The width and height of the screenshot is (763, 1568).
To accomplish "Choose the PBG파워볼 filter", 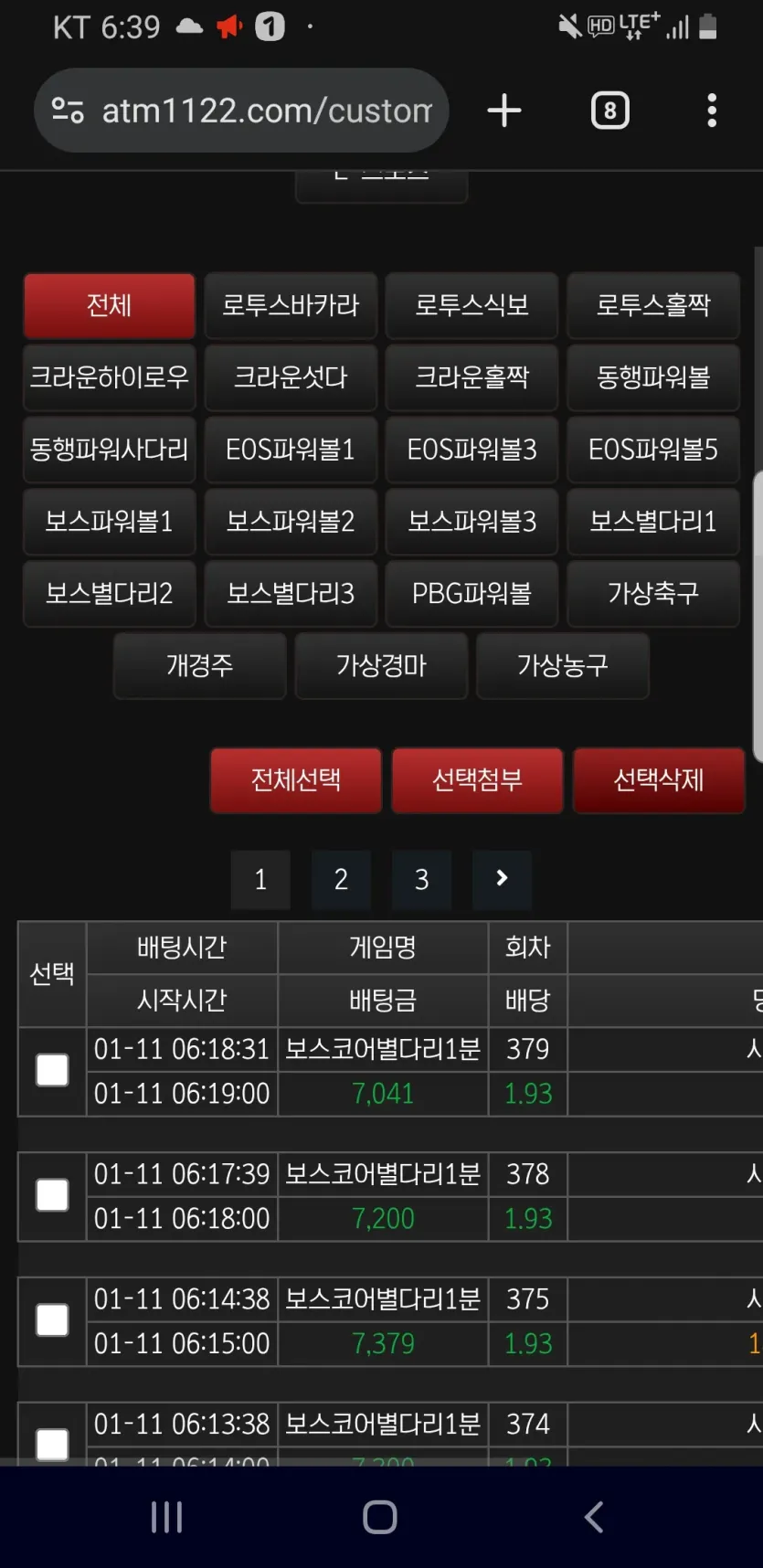I will coord(472,594).
